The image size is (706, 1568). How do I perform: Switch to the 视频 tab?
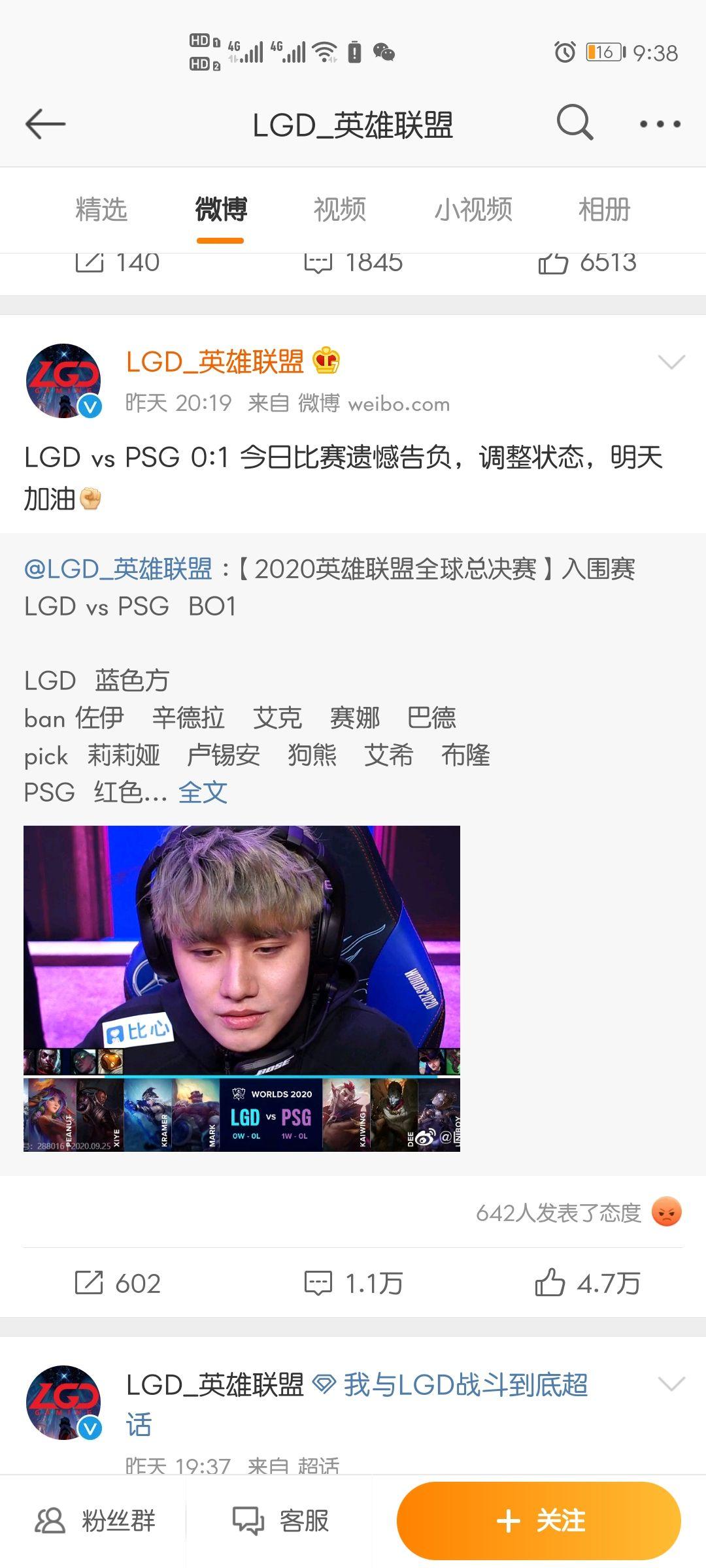click(x=339, y=210)
